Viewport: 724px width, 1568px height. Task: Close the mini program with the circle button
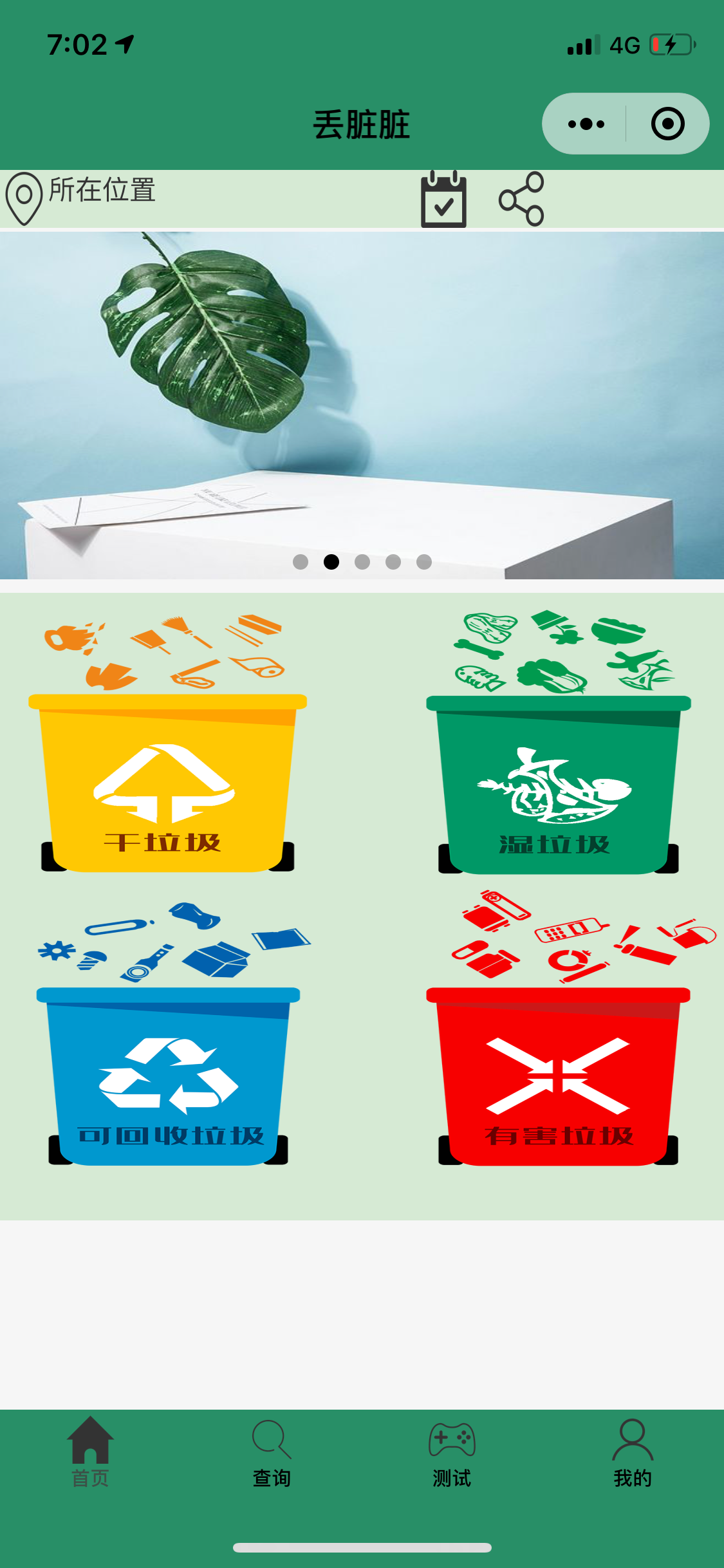(667, 124)
